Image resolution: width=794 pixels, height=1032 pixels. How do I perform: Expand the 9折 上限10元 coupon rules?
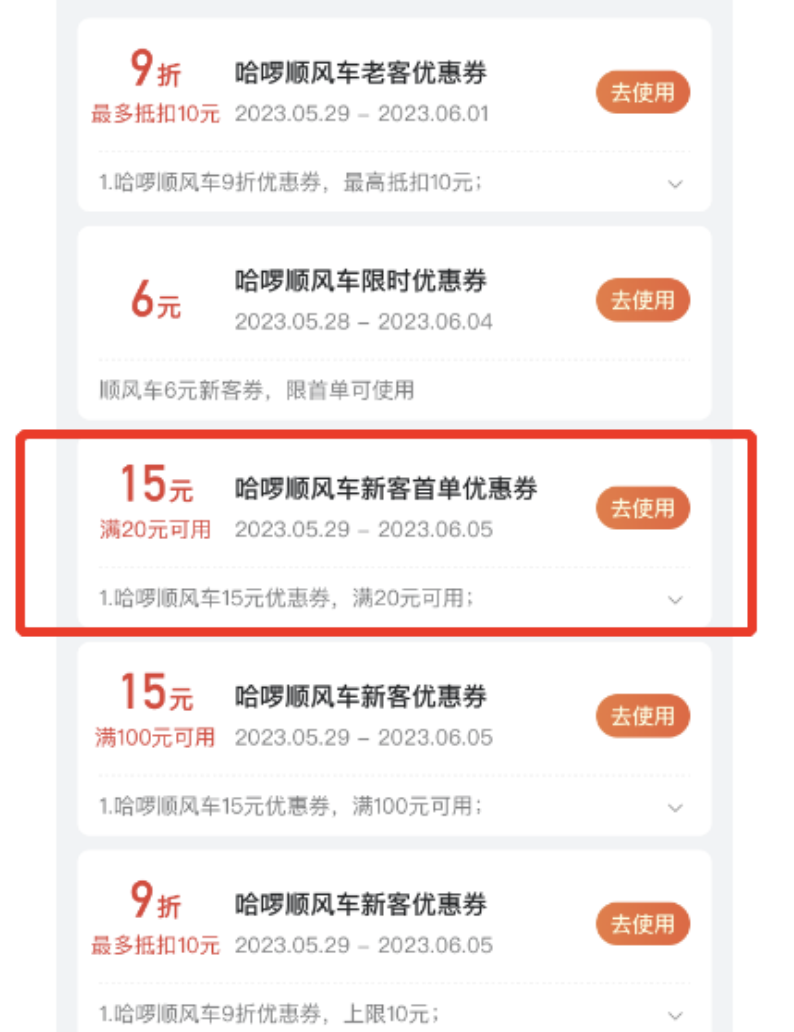[x=675, y=1015]
